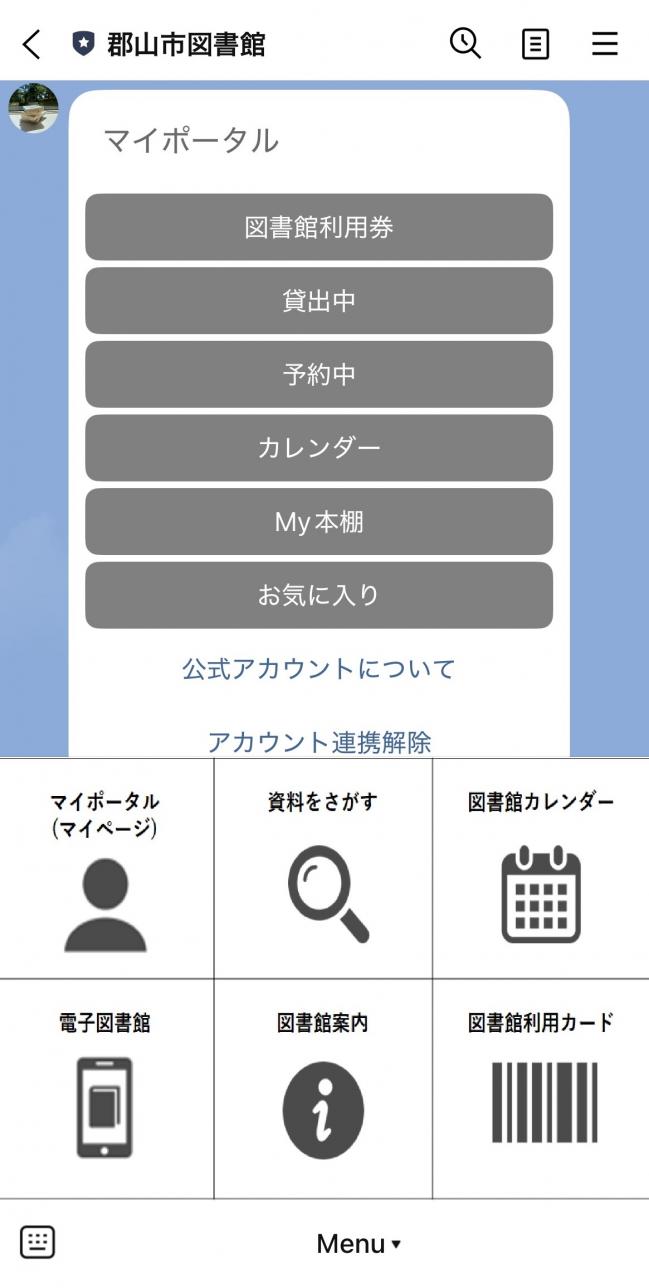The width and height of the screenshot is (649, 1288).
Task: Switch to keyboard input
Action: click(x=38, y=1243)
